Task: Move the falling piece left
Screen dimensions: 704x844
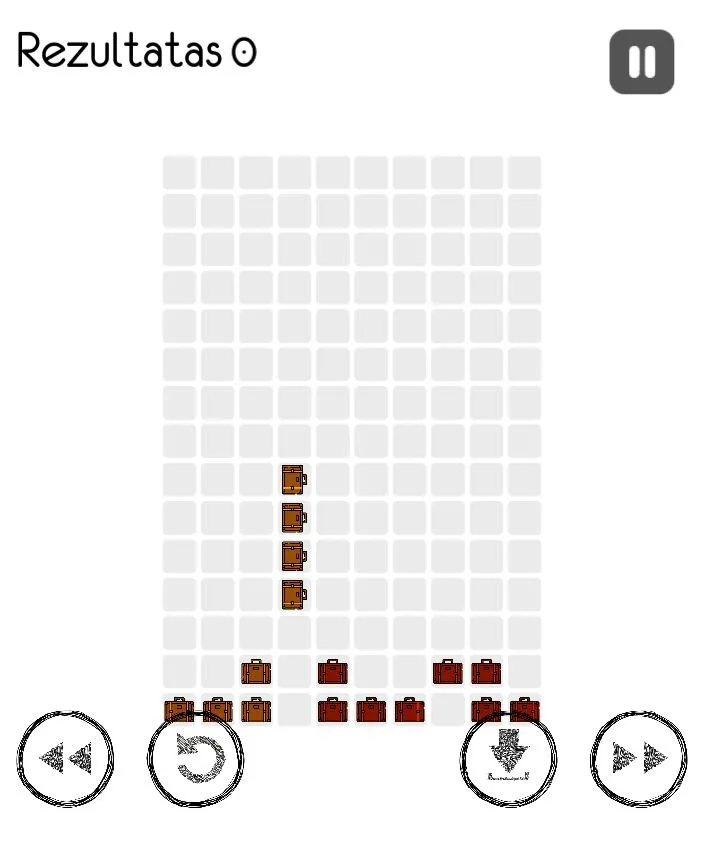Action: (x=65, y=759)
